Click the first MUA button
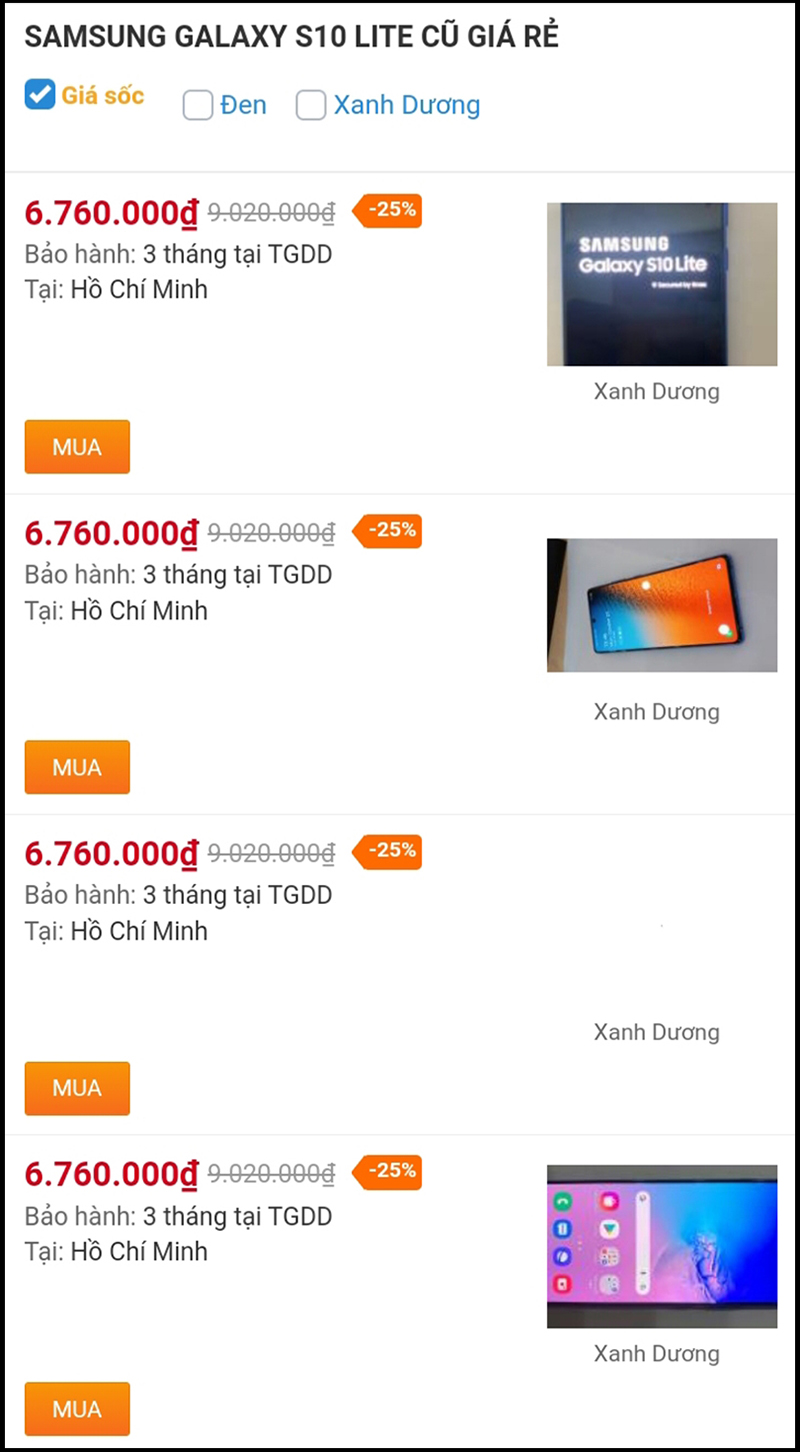Viewport: 800px width, 1452px height. [77, 447]
